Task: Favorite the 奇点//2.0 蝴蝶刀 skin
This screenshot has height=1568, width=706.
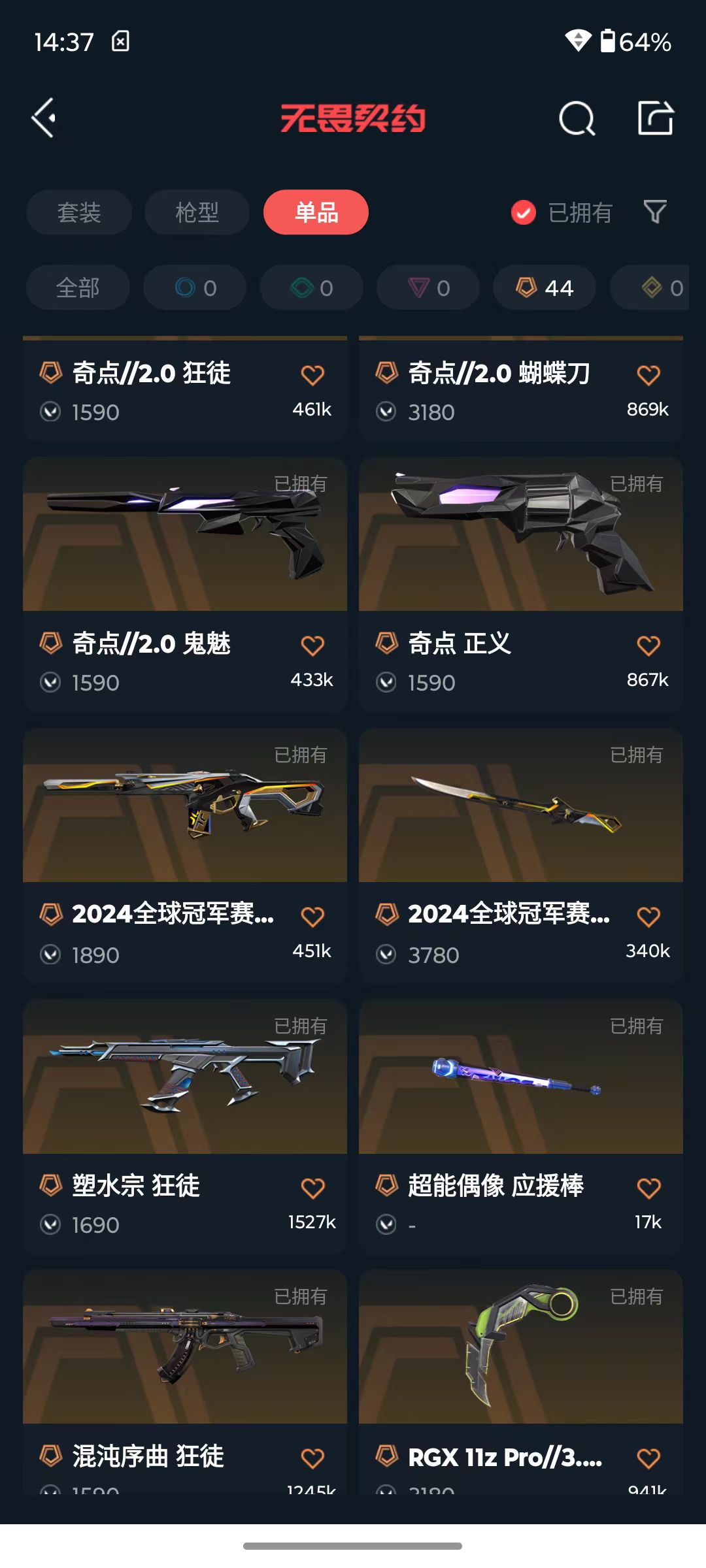Action: (x=648, y=375)
